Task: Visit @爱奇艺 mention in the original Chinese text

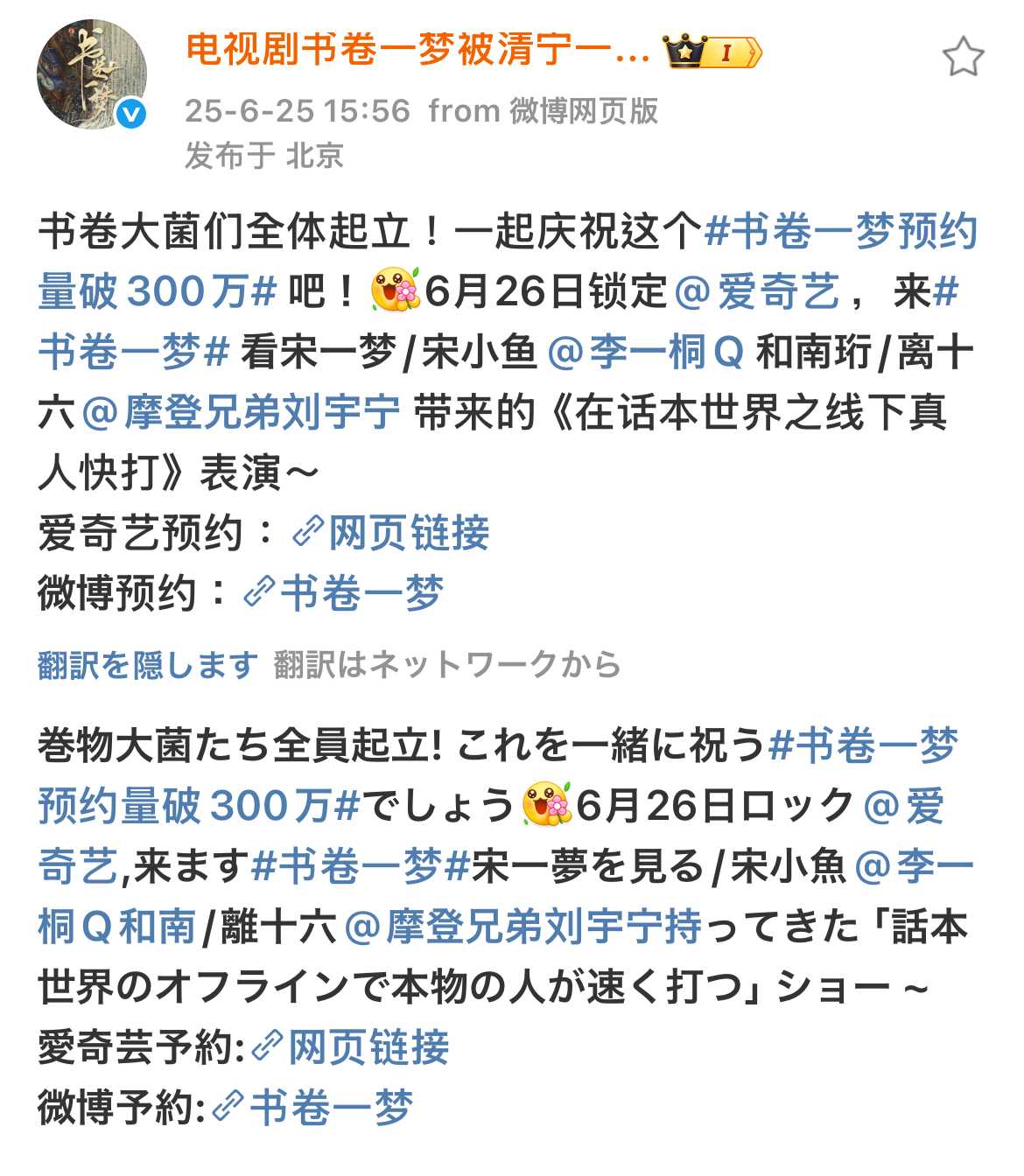Action: tap(757, 292)
